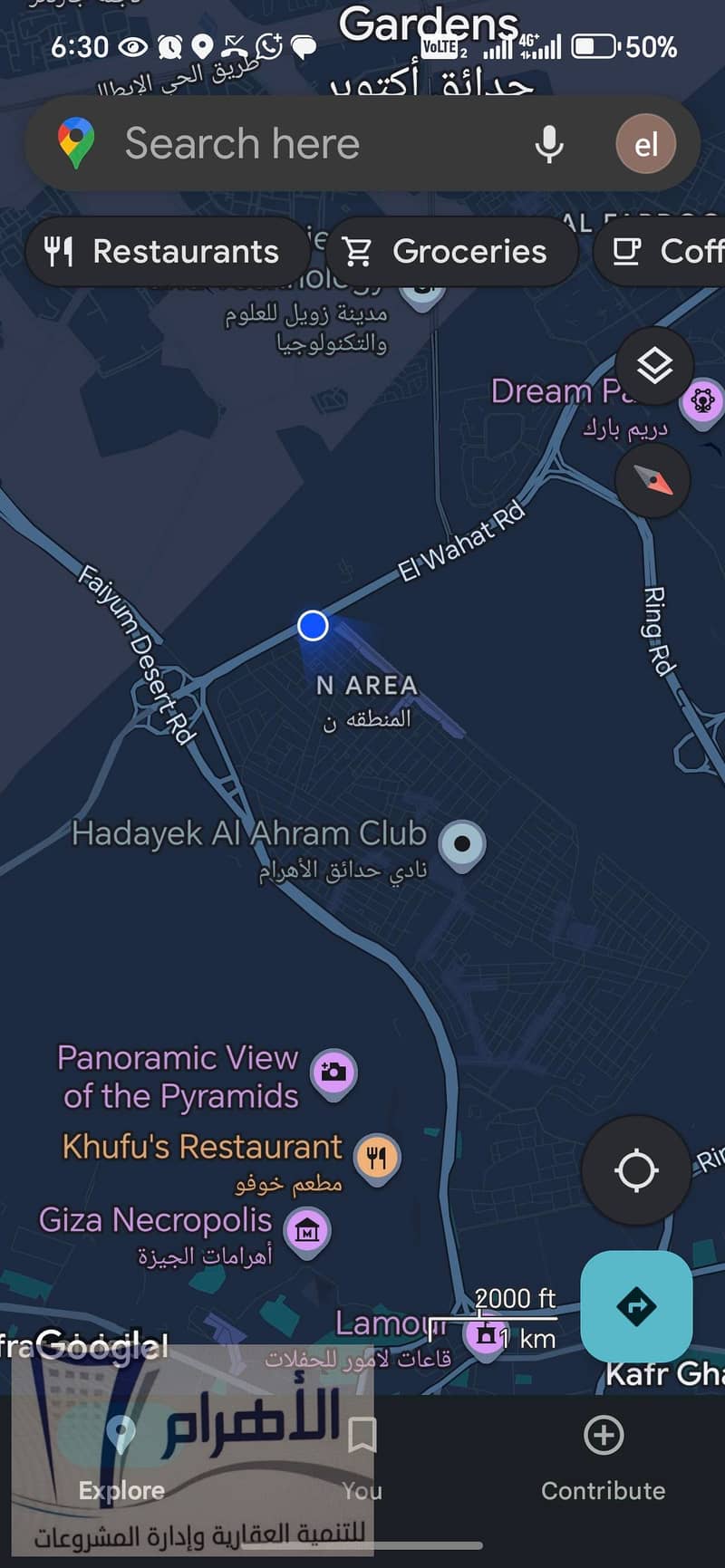Open the account profile avatar

645,144
